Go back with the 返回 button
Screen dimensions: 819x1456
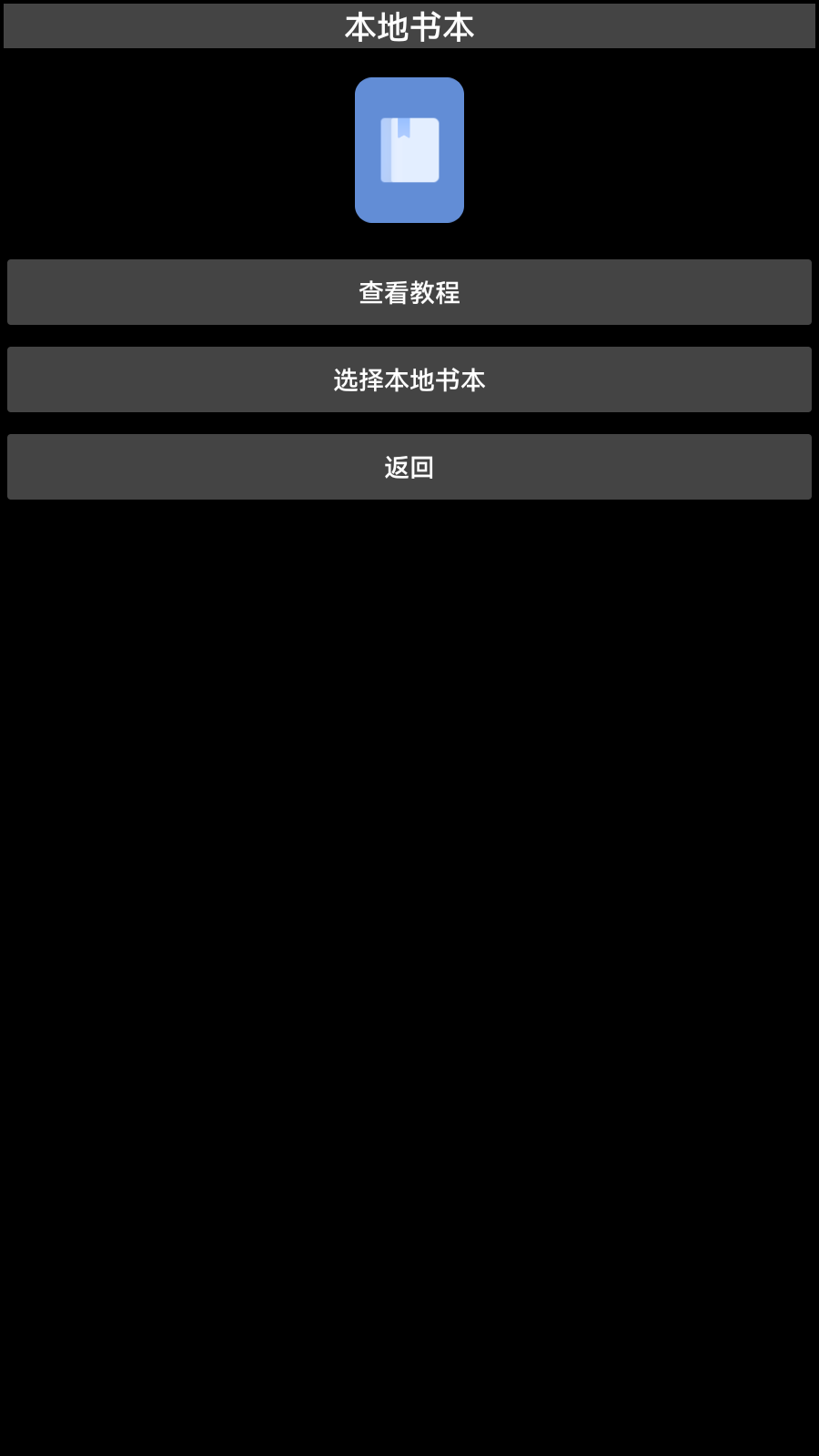coord(409,467)
